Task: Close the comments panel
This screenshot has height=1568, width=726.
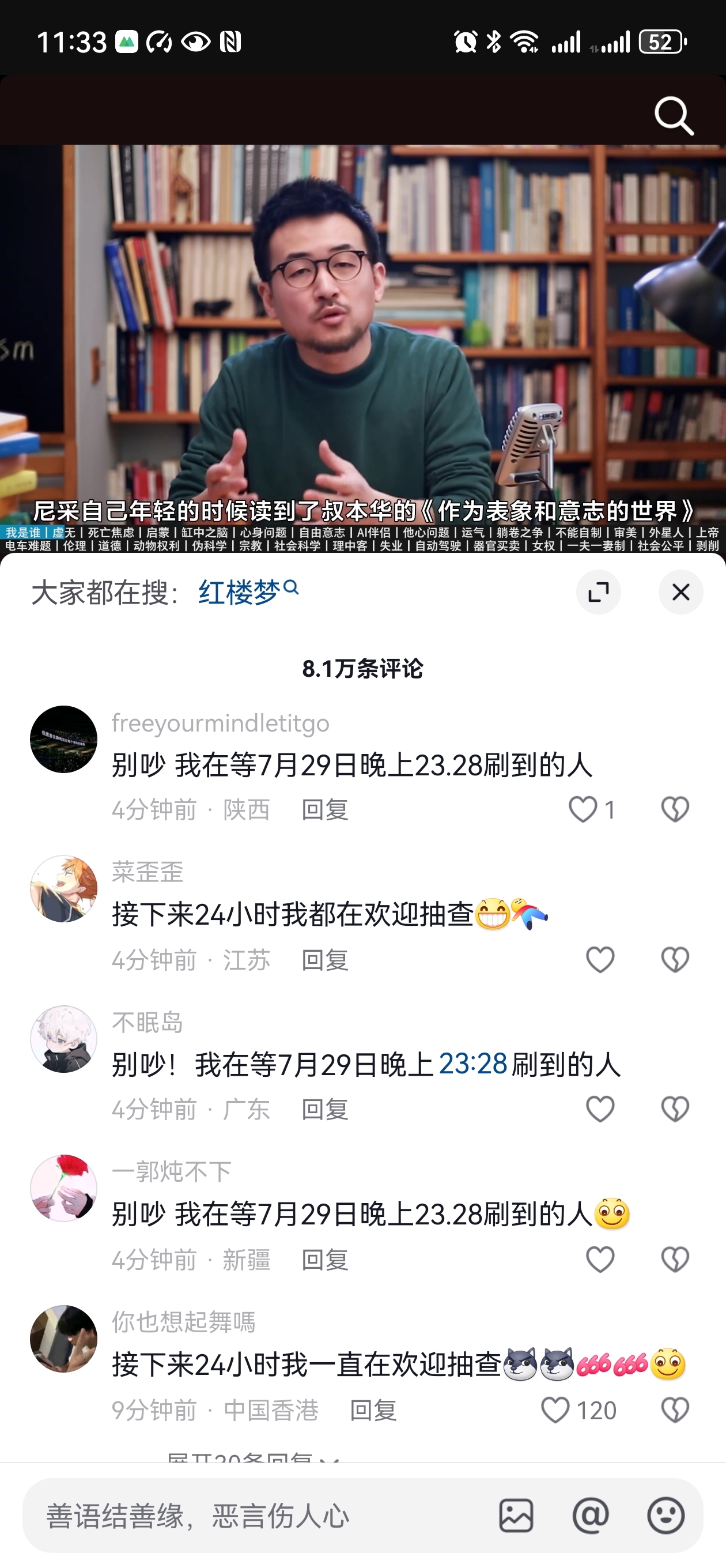Action: pos(680,592)
